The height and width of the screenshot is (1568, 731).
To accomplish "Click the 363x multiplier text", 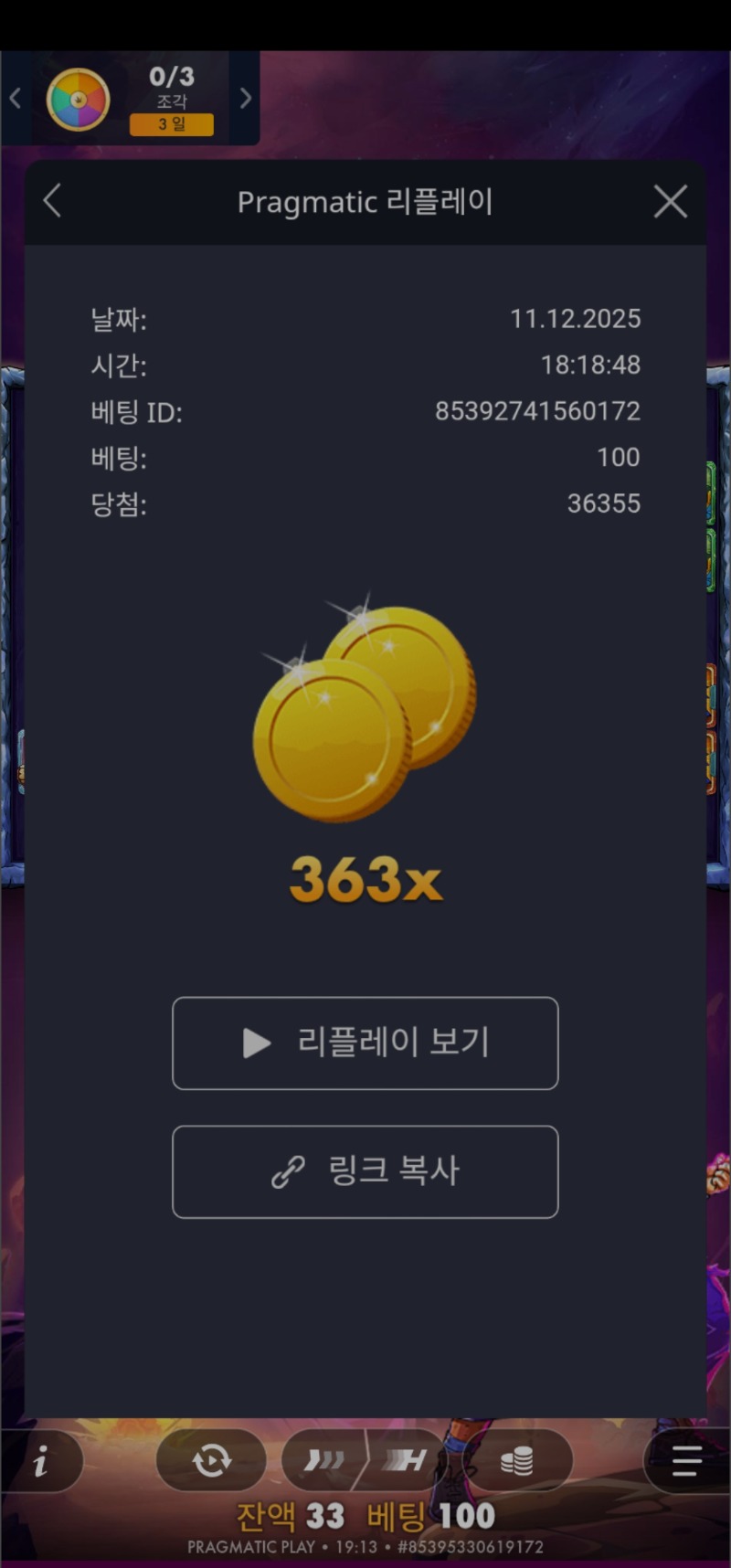I will 365,879.
